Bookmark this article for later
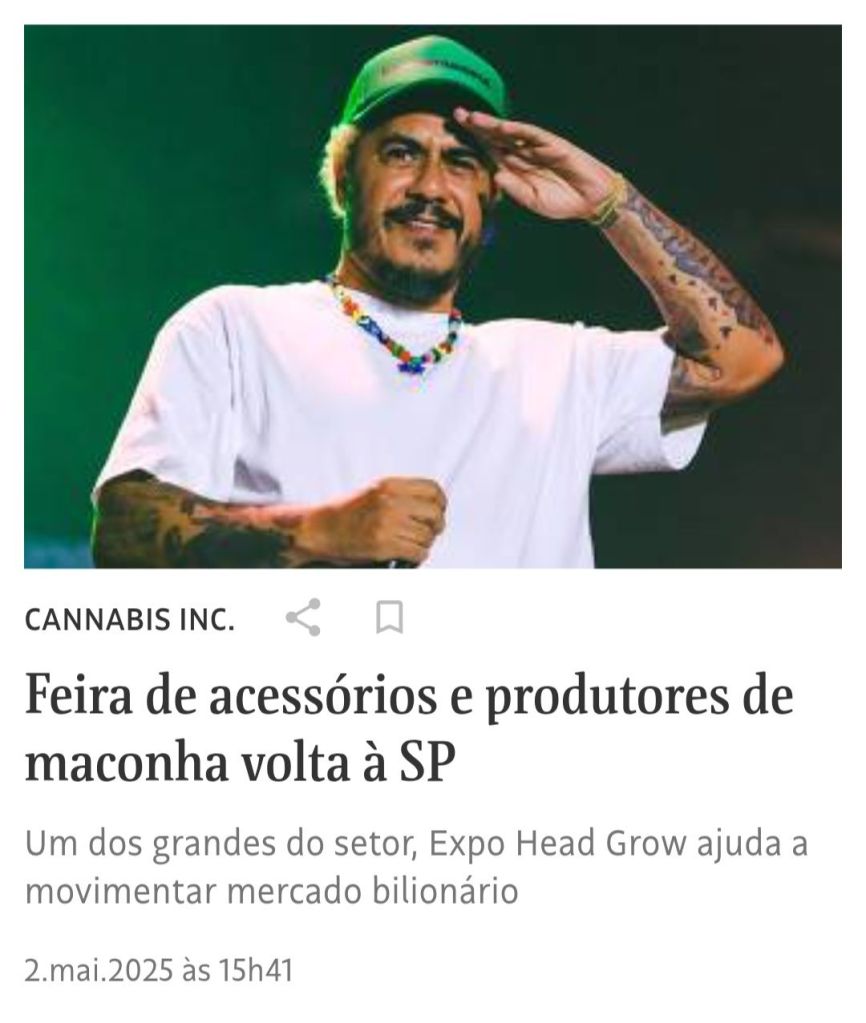The image size is (866, 1023). point(389,618)
